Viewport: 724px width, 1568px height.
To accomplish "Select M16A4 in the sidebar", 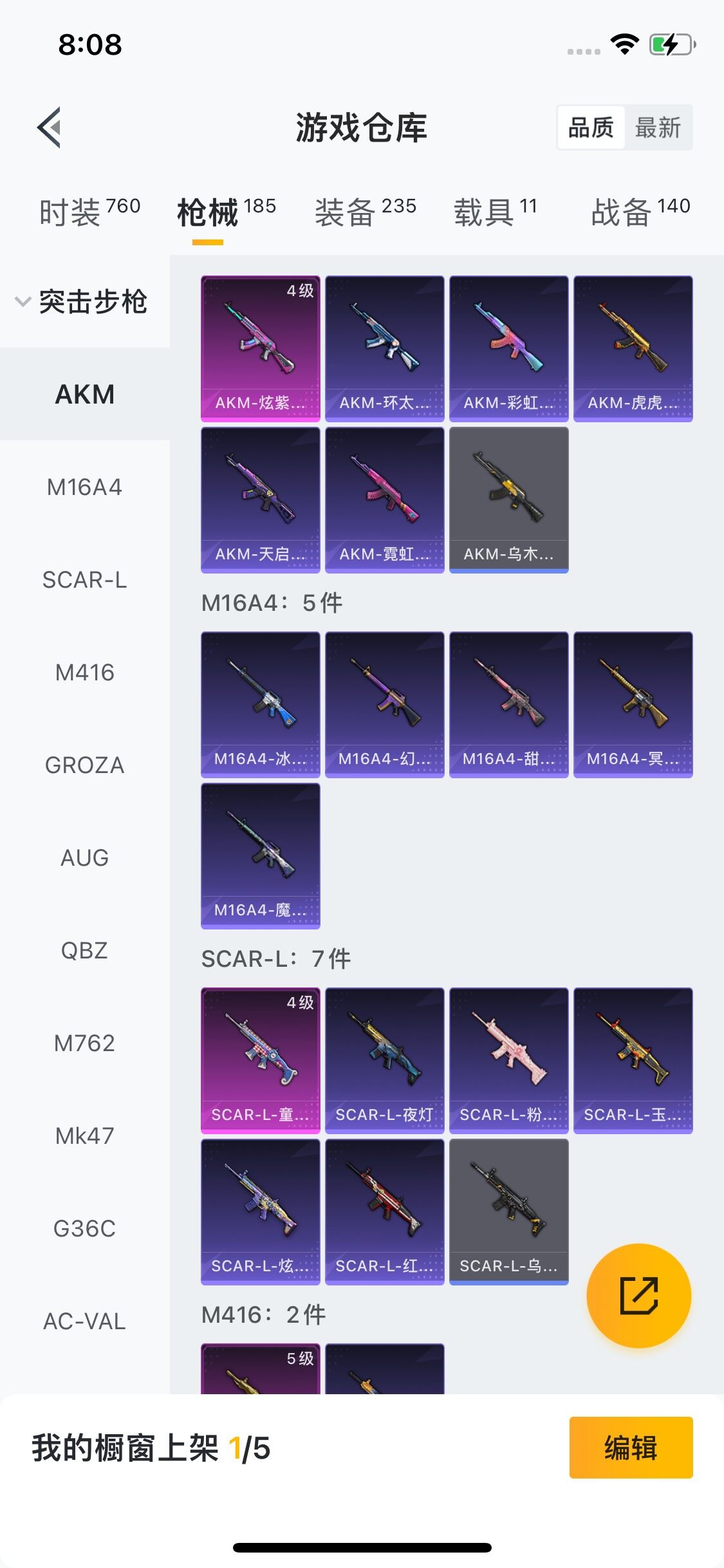I will point(84,487).
